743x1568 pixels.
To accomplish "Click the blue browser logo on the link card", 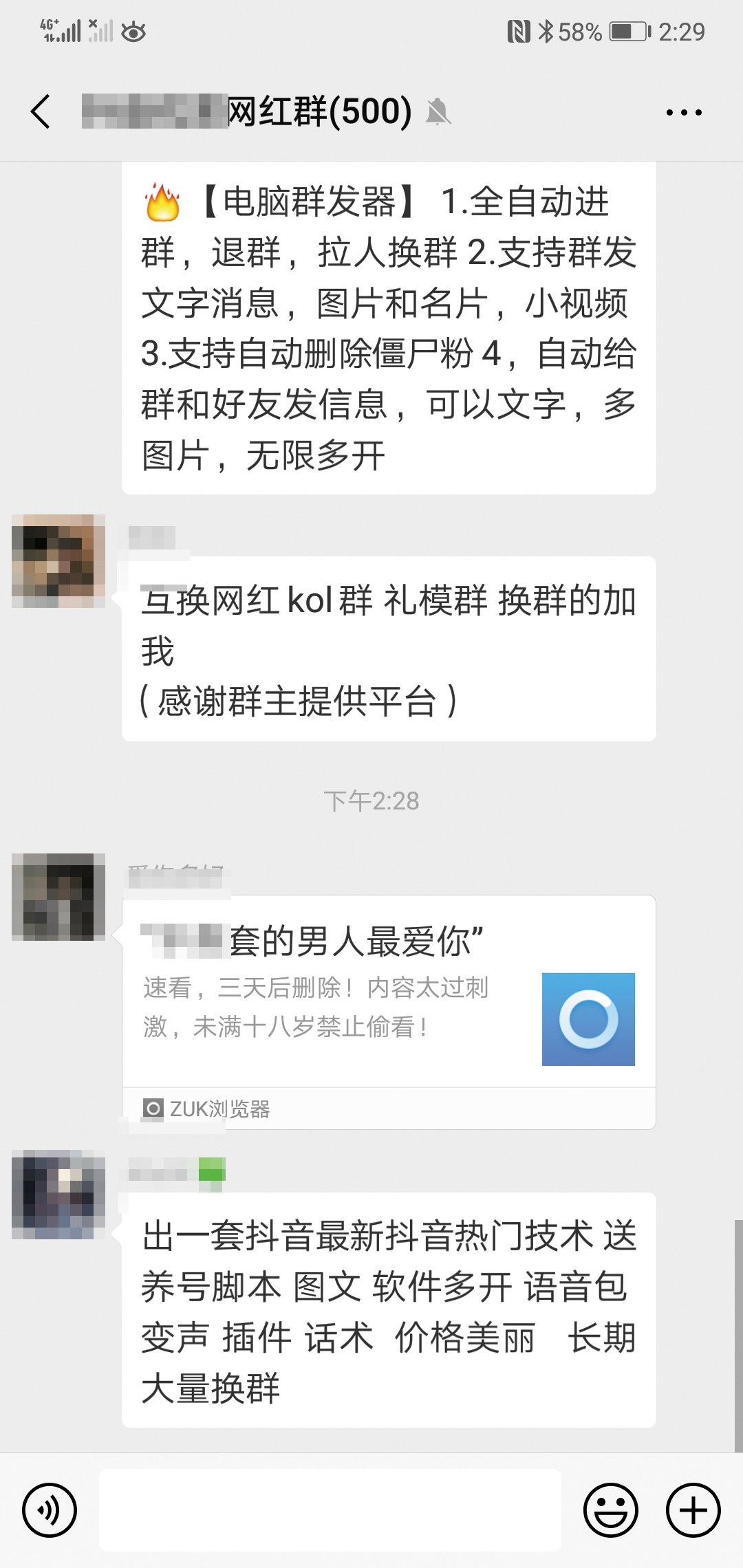I will pos(588,1018).
